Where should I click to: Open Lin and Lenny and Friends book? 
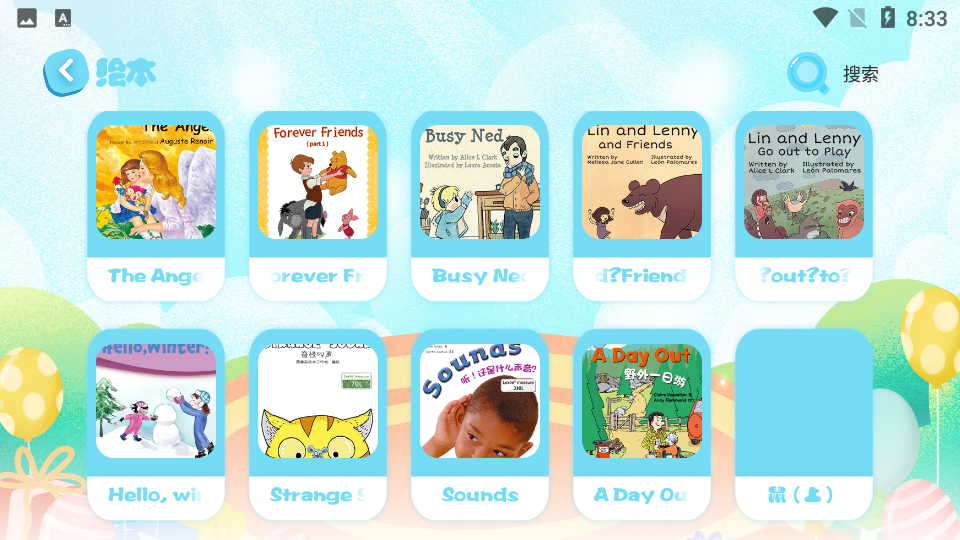pos(642,183)
